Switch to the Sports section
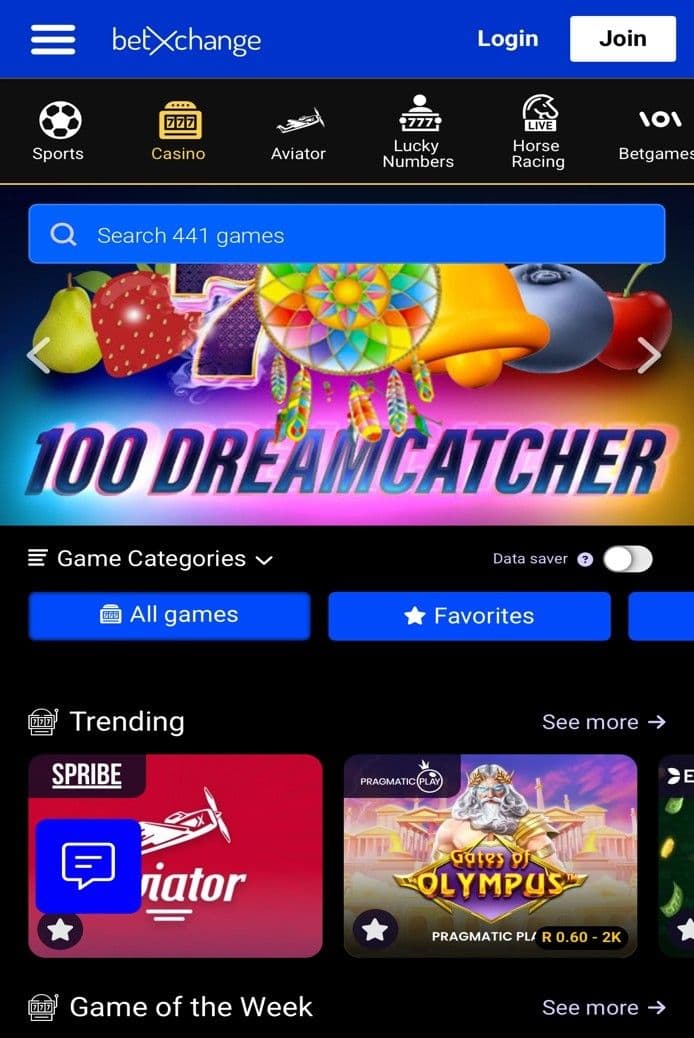The width and height of the screenshot is (694, 1038). pos(58,132)
